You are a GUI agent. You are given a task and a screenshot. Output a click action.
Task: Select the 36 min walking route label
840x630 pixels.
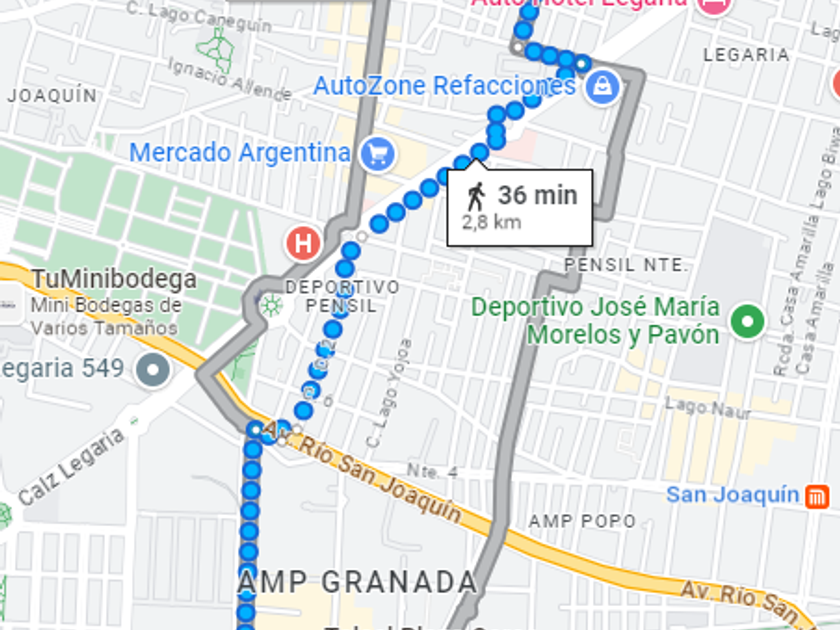click(520, 207)
